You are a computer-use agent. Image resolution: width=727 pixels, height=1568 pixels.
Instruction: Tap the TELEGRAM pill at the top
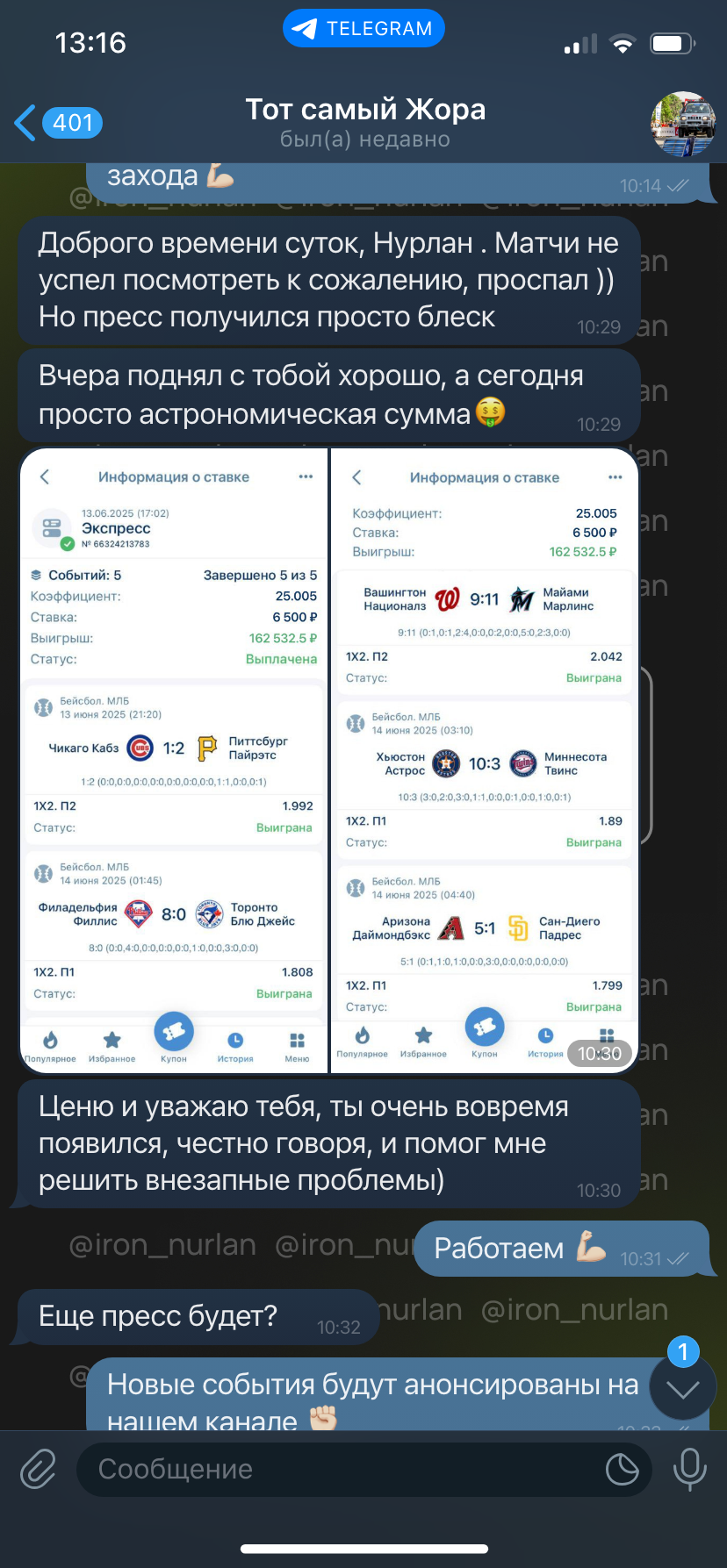coord(364,29)
